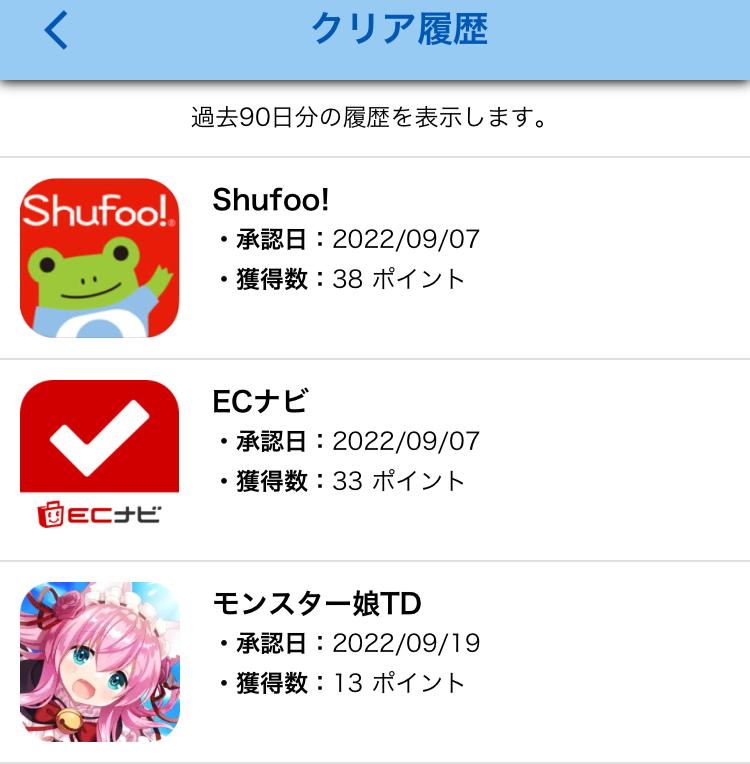Go back from the クリア履歴 screen
The image size is (750, 764).
click(x=56, y=31)
